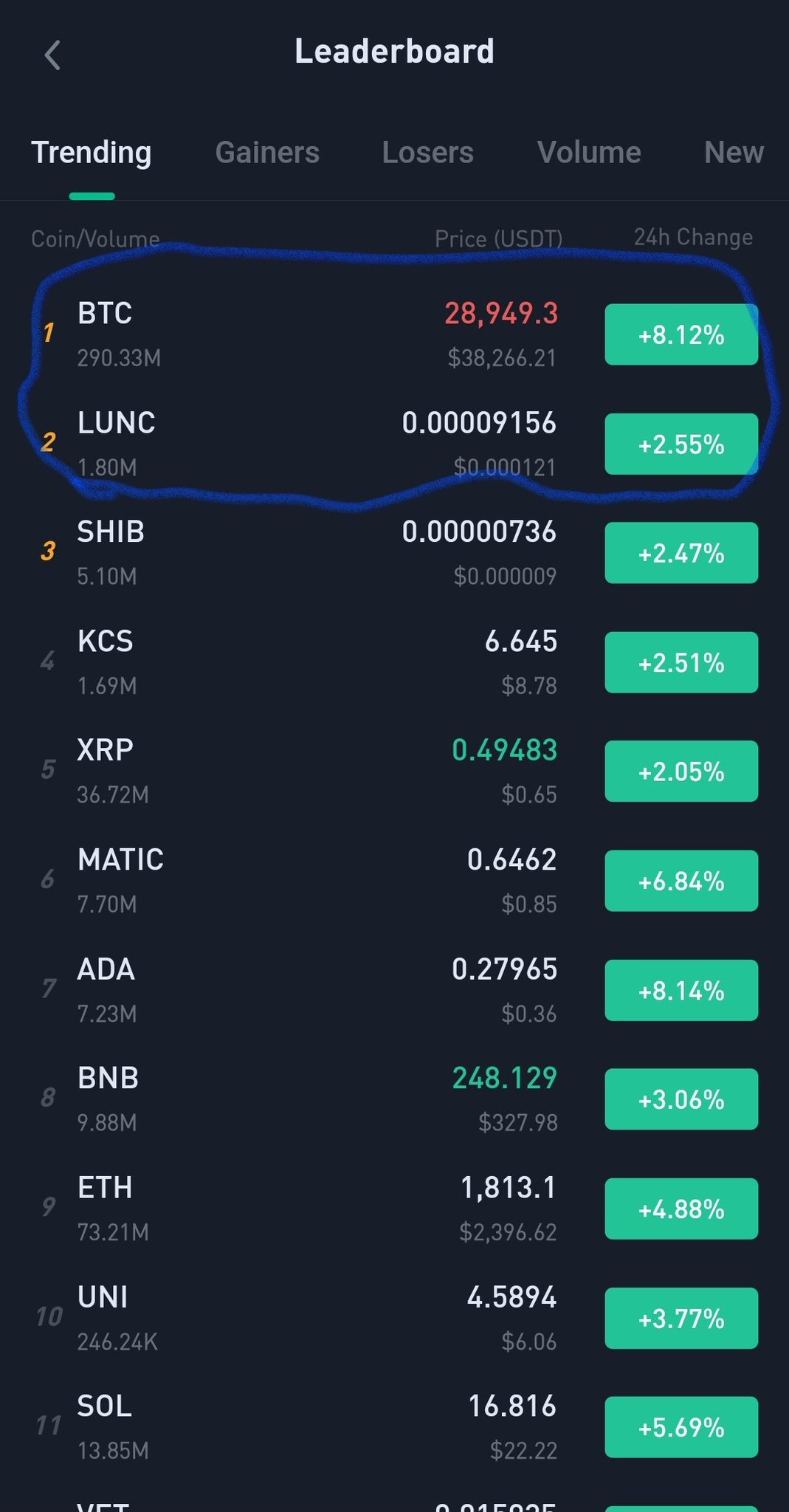This screenshot has width=789, height=1512.
Task: Open the XRP row
Action: (x=394, y=772)
